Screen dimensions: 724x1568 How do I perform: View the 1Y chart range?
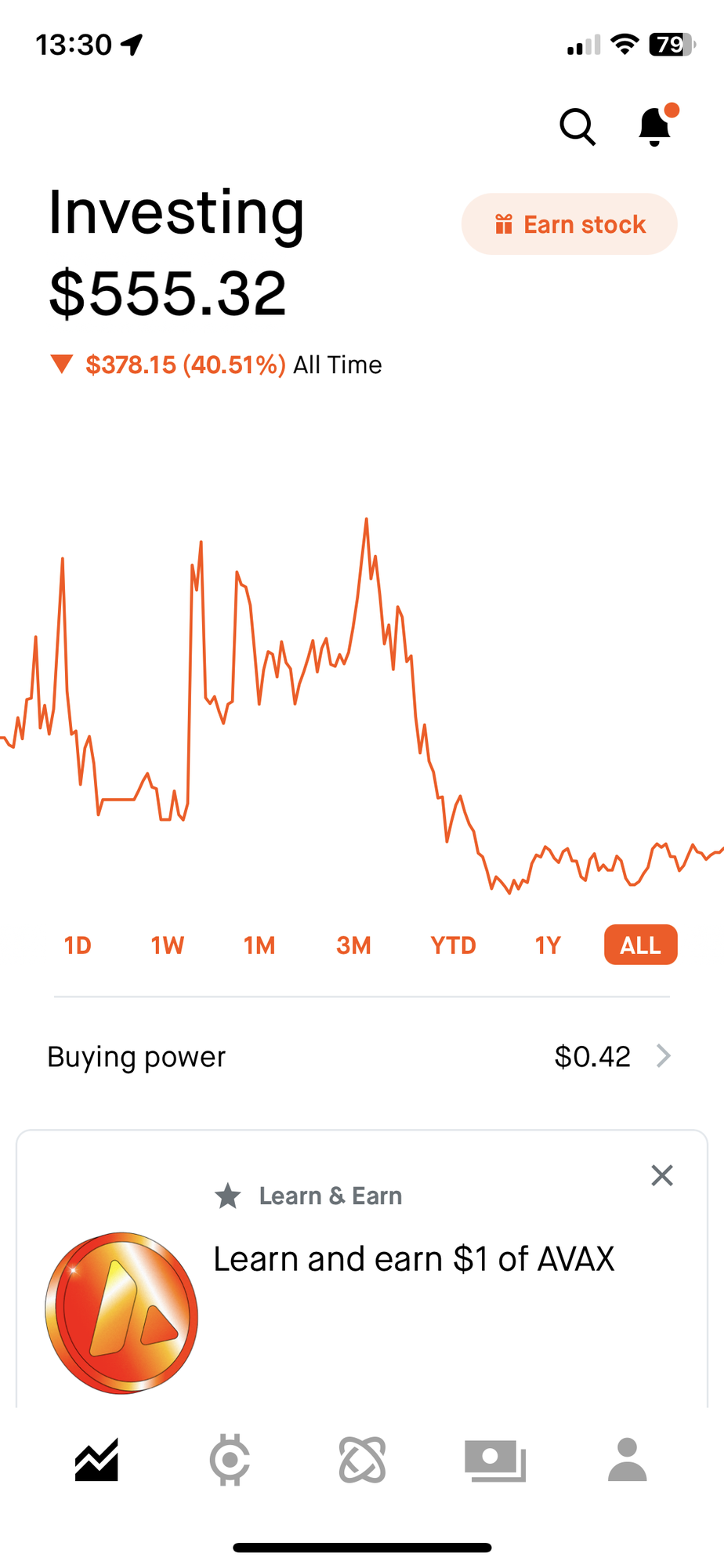tap(548, 946)
